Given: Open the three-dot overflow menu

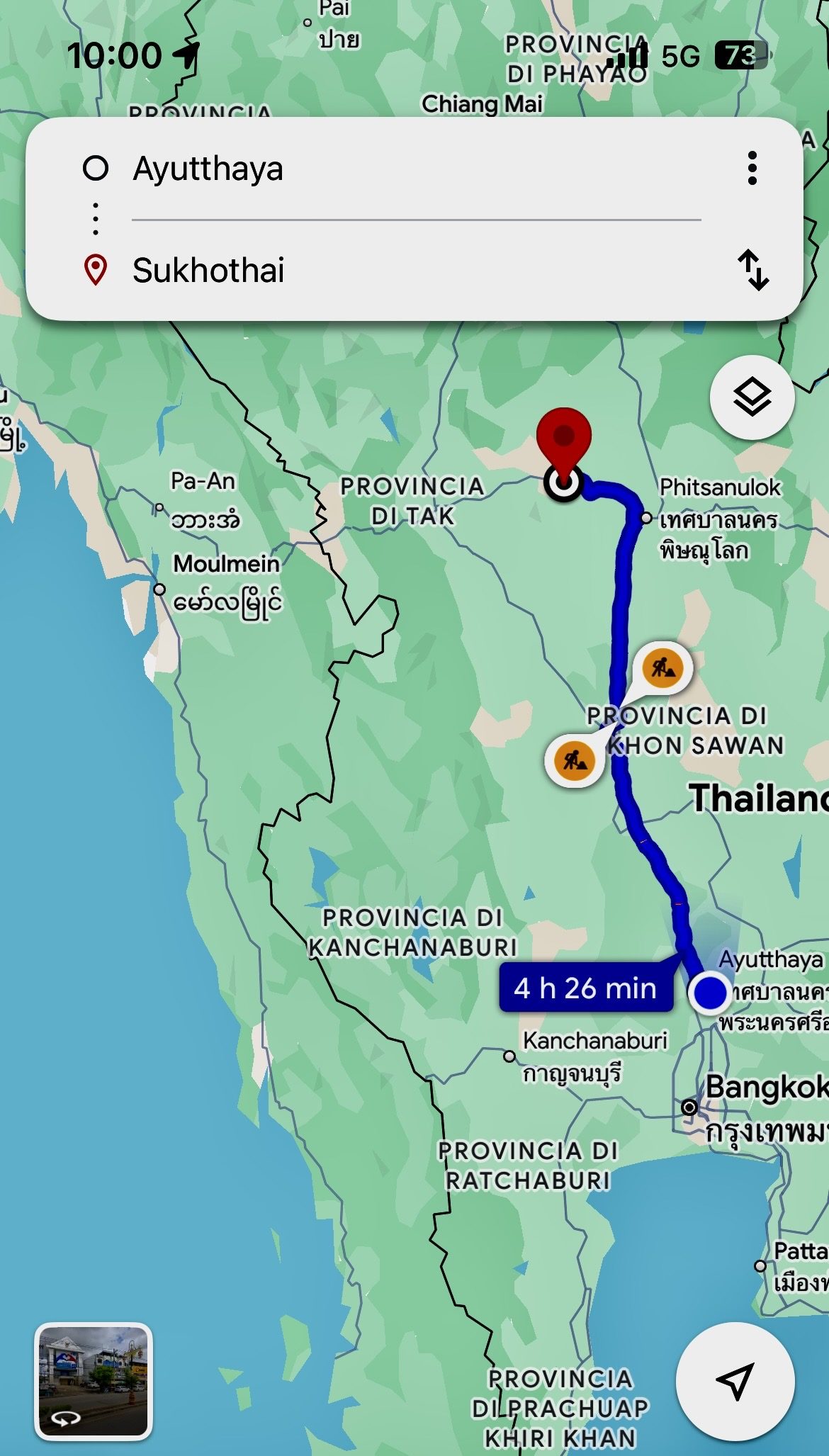Looking at the screenshot, I should pyautogui.click(x=752, y=169).
